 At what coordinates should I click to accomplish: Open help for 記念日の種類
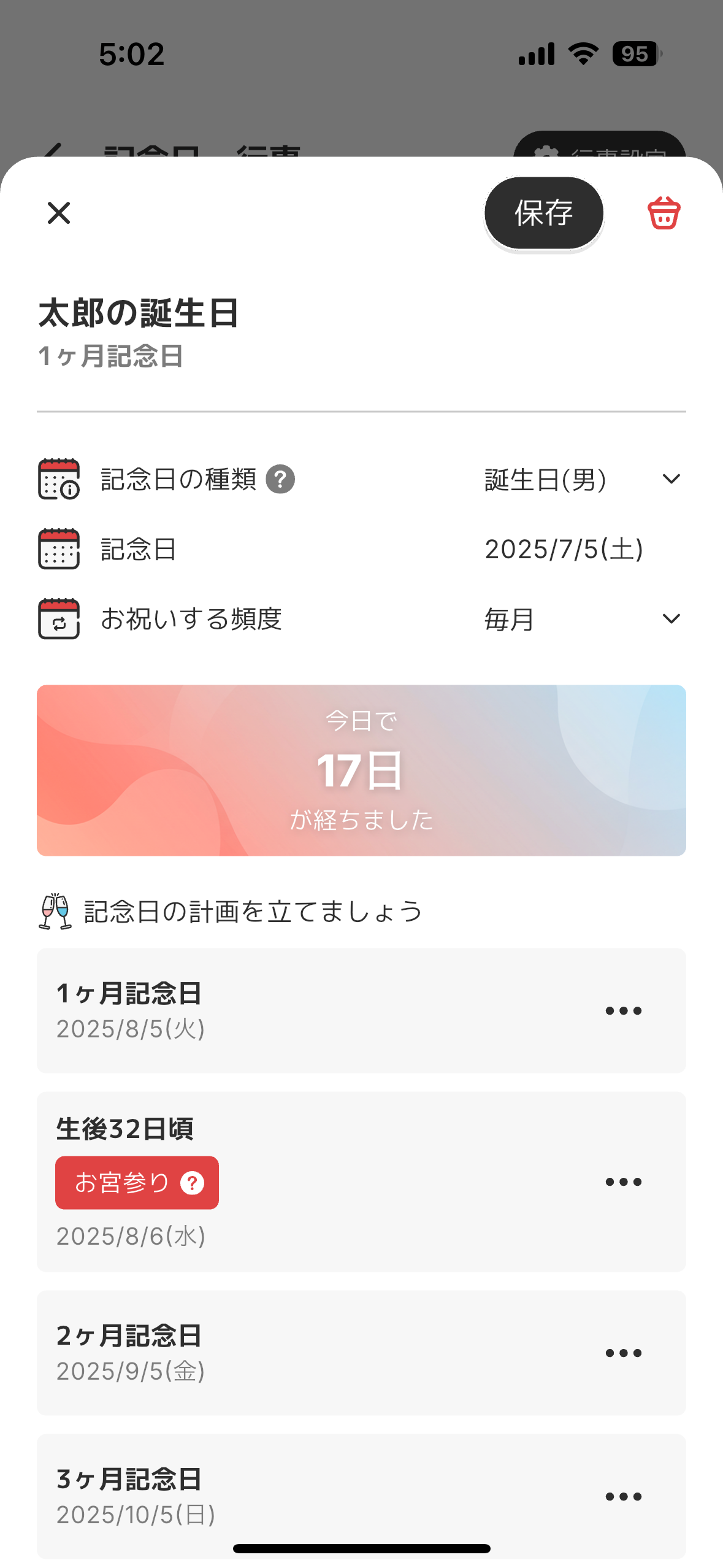pyautogui.click(x=280, y=479)
